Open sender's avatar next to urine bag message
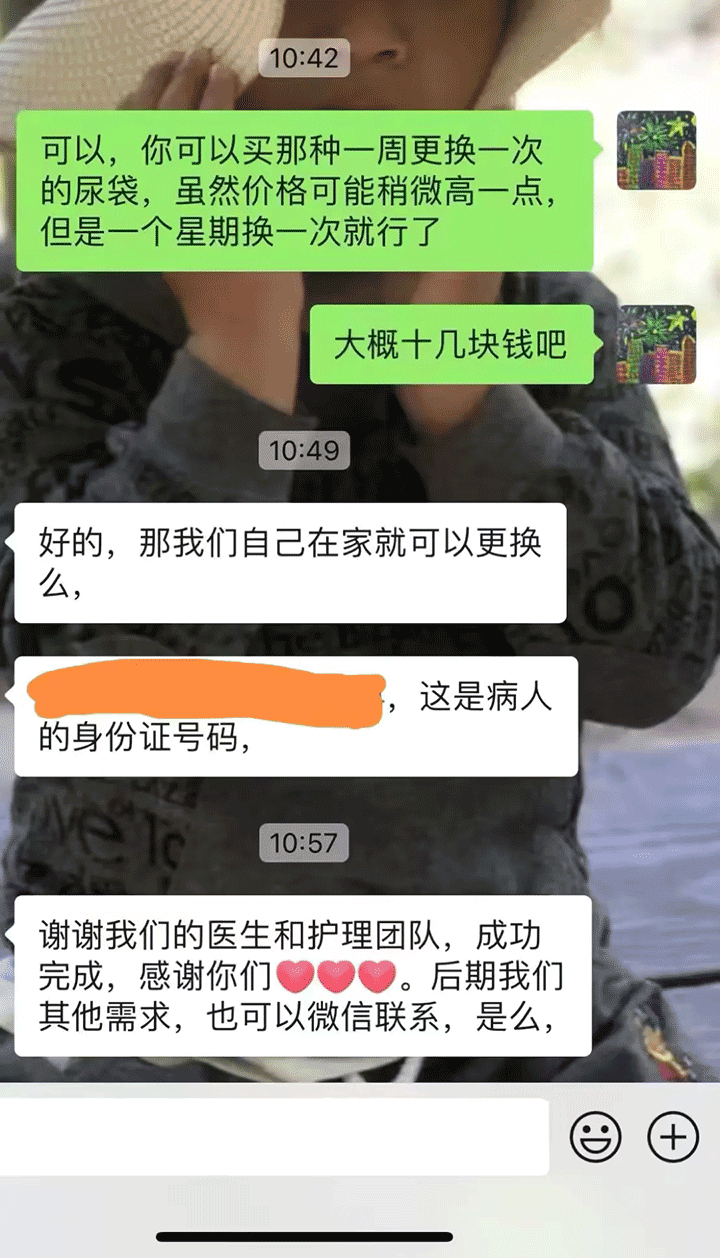The image size is (720, 1258). click(x=656, y=150)
